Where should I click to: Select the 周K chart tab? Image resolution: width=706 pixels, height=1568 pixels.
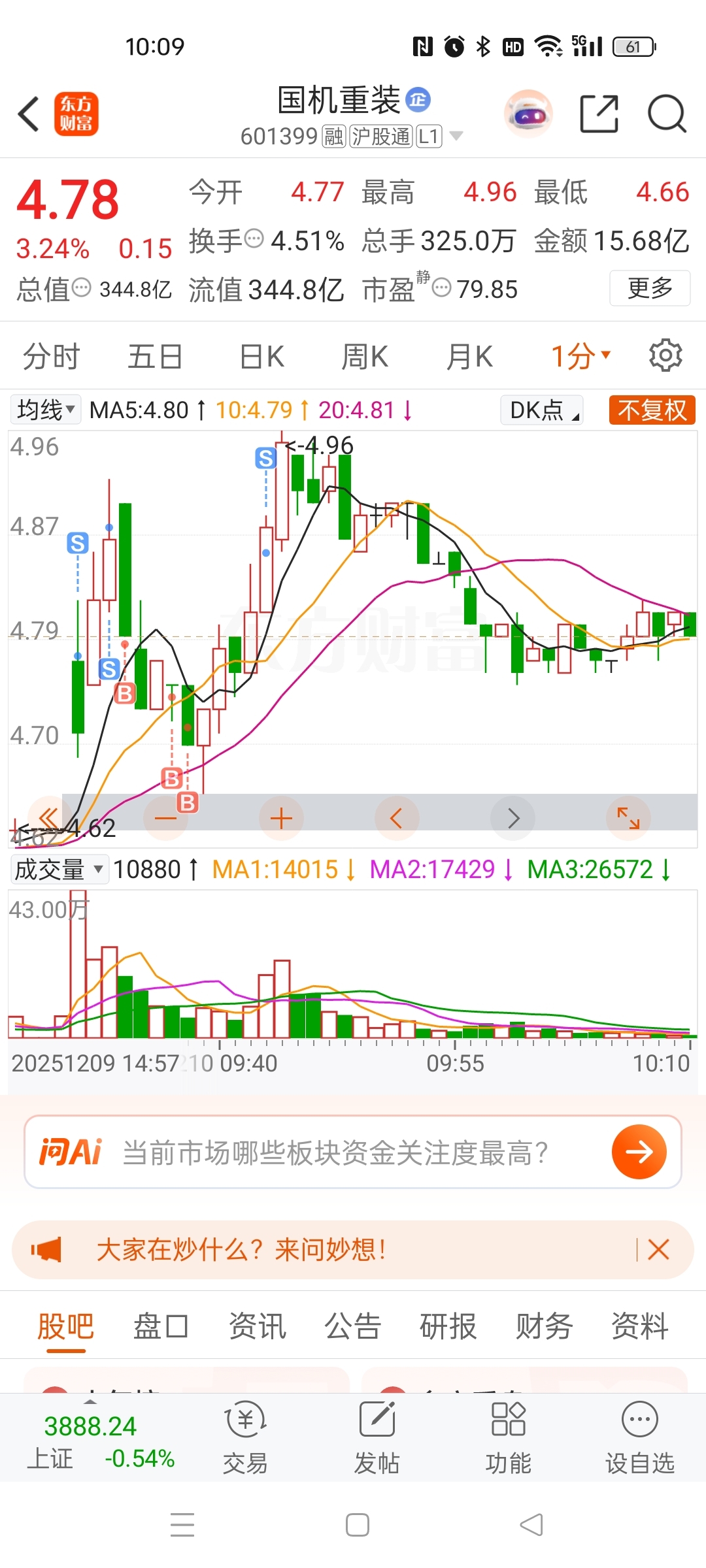pyautogui.click(x=365, y=357)
